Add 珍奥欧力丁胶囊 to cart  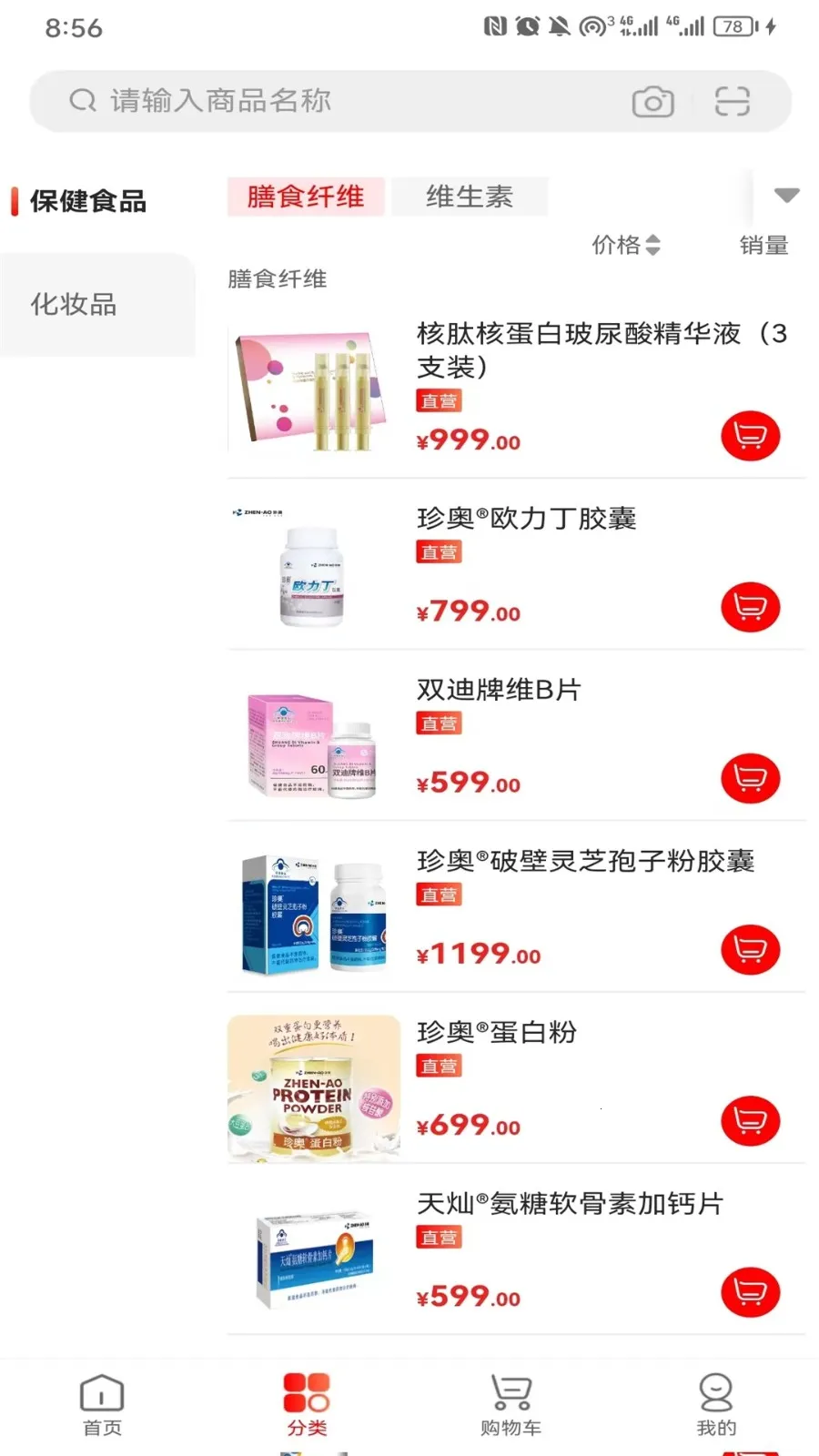(x=750, y=607)
